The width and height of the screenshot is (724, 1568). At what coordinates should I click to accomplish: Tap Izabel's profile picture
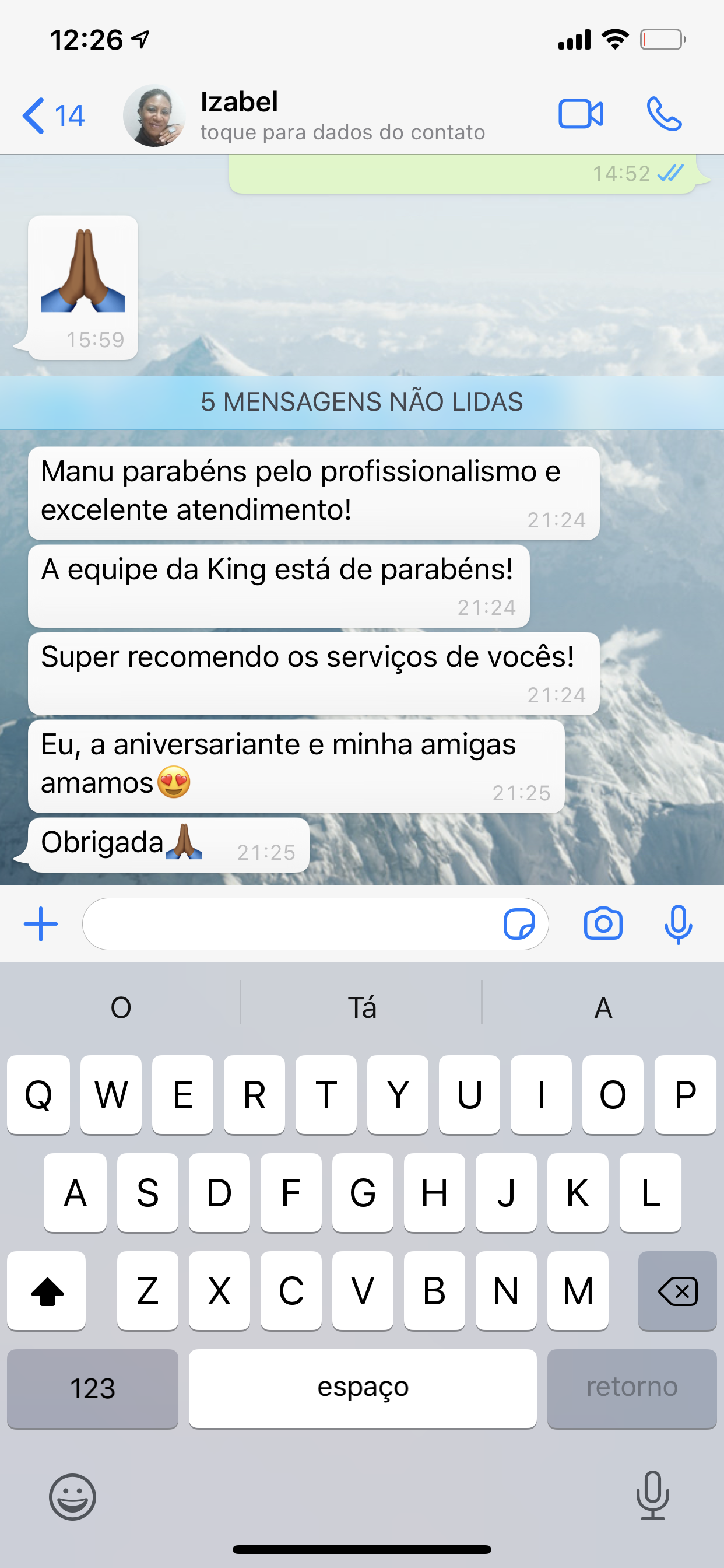click(x=156, y=116)
